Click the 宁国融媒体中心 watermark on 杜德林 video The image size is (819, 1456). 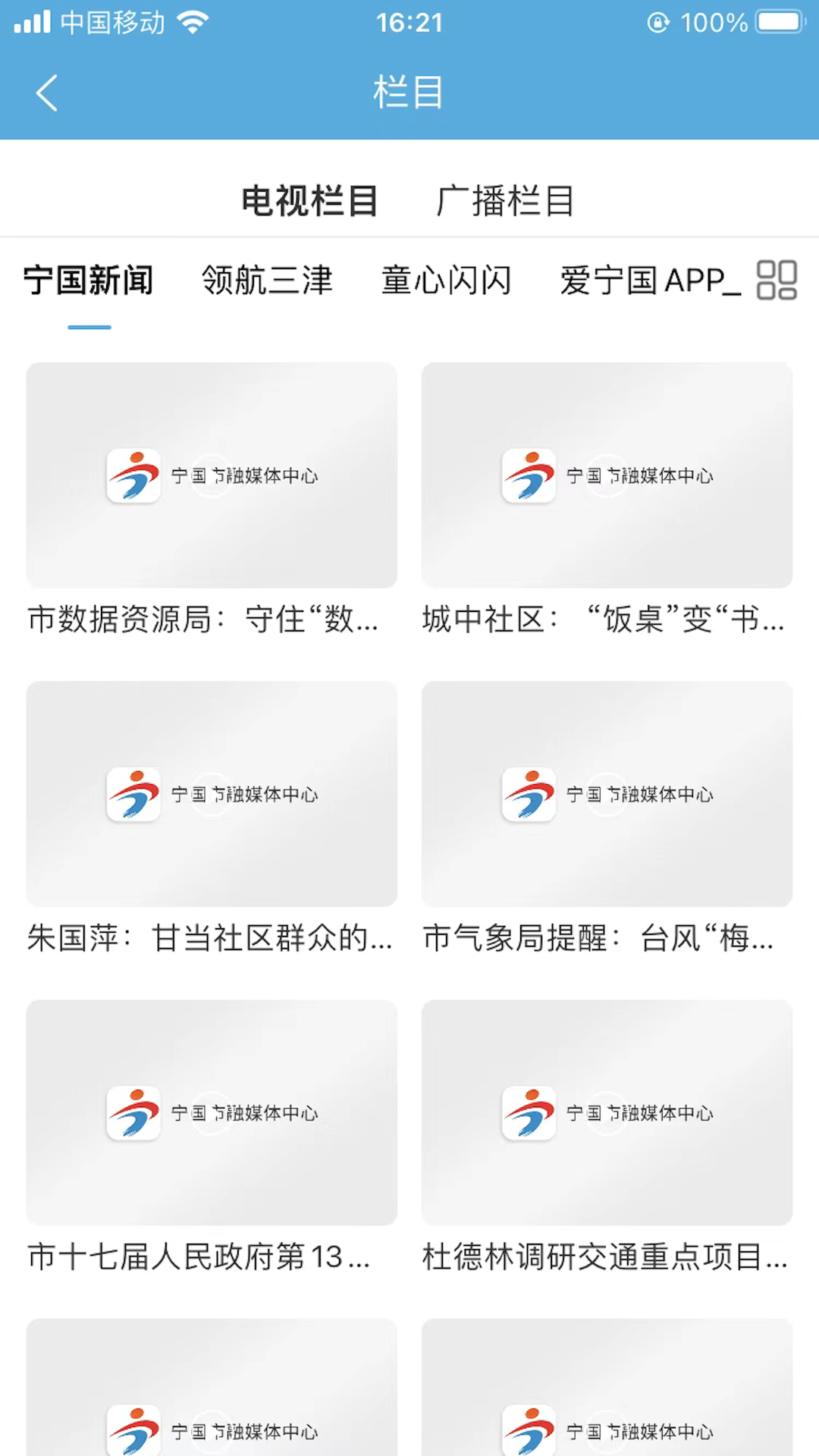(x=529, y=1112)
